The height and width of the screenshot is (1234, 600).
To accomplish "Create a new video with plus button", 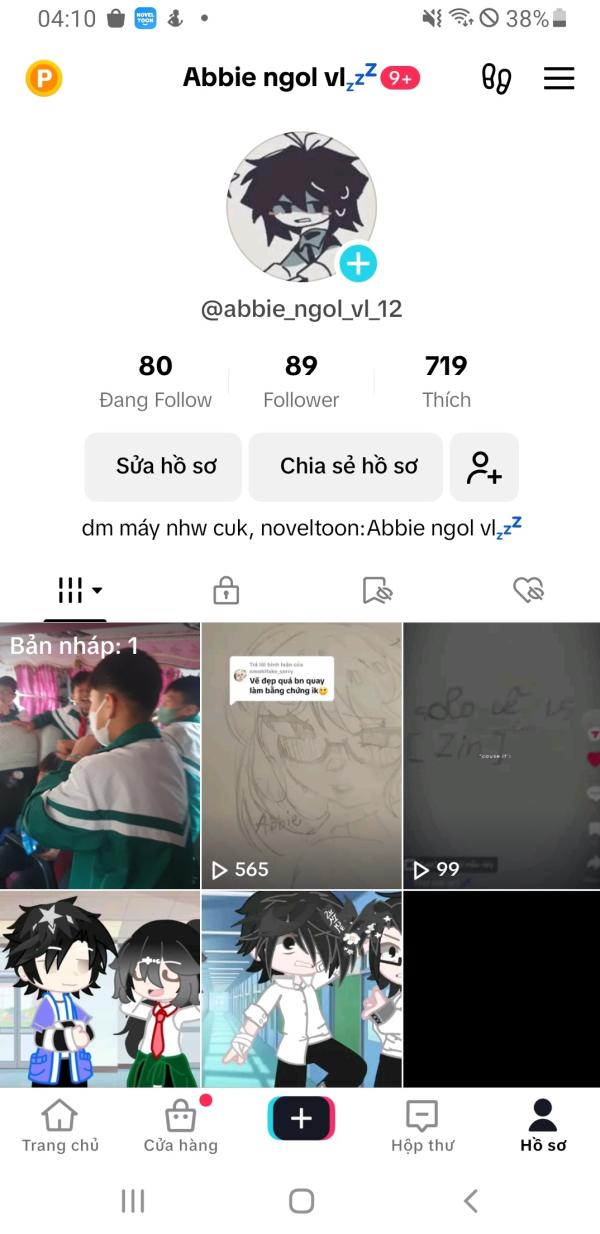I will tap(301, 1119).
